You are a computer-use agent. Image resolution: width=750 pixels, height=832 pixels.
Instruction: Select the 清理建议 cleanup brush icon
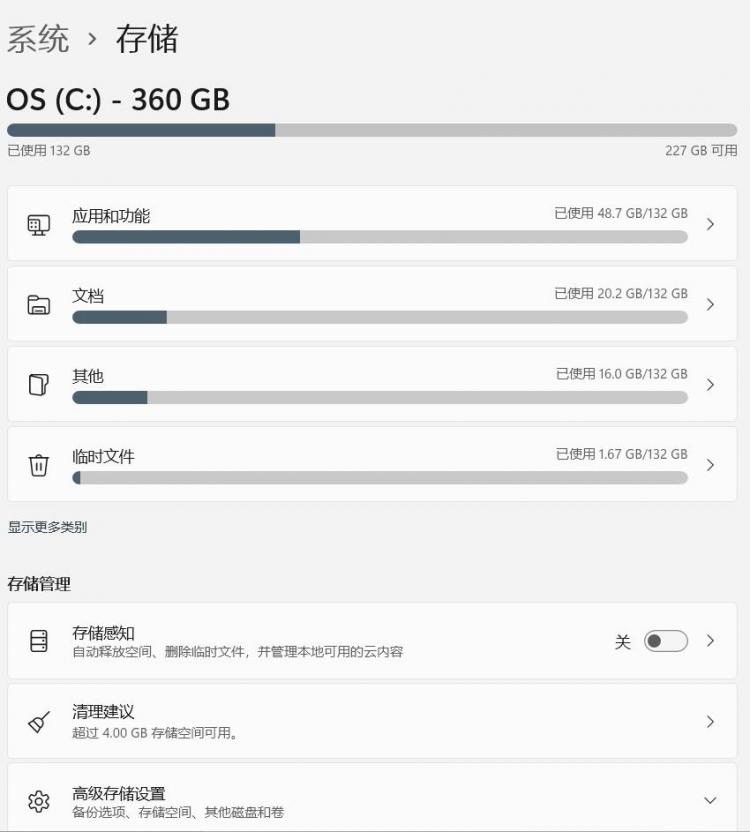(x=37, y=722)
